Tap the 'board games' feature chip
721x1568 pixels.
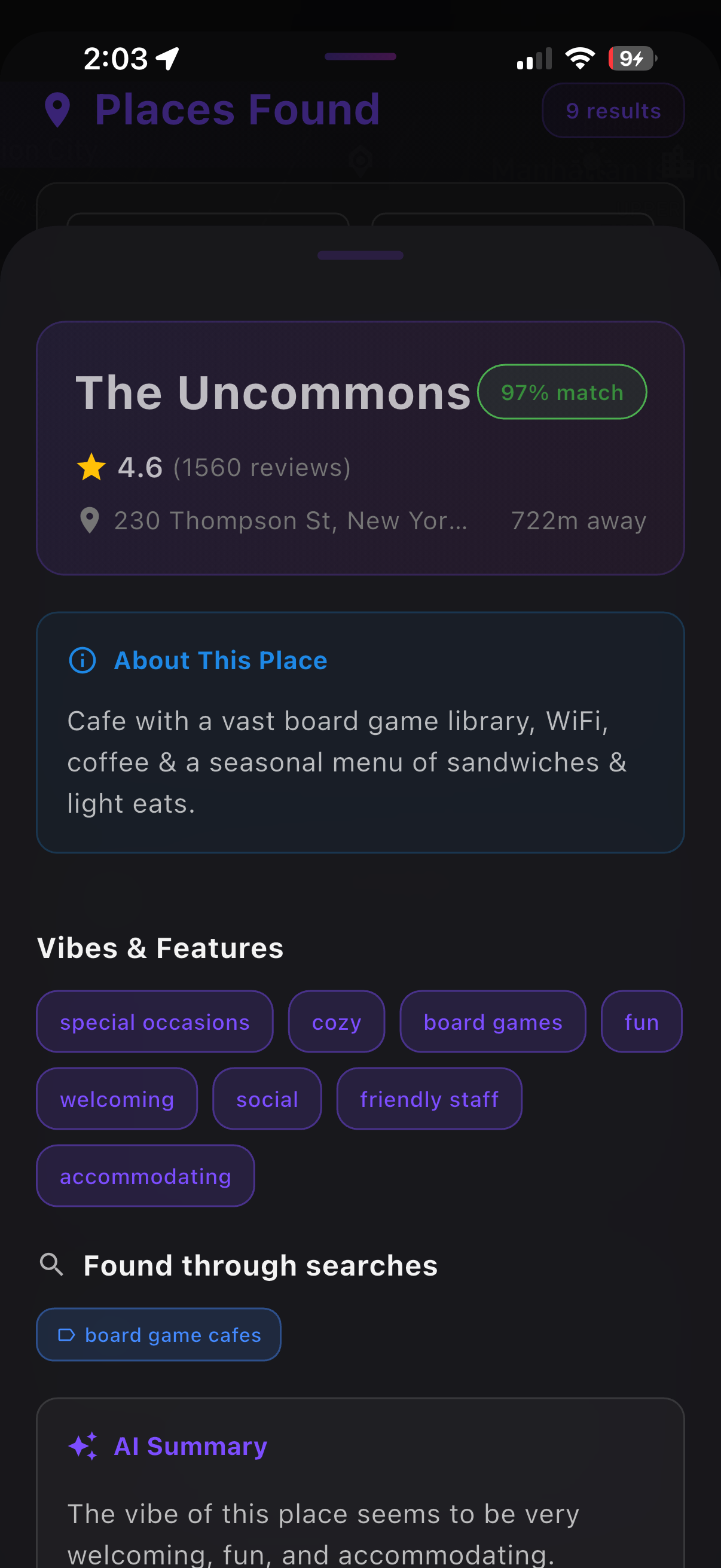click(492, 1021)
